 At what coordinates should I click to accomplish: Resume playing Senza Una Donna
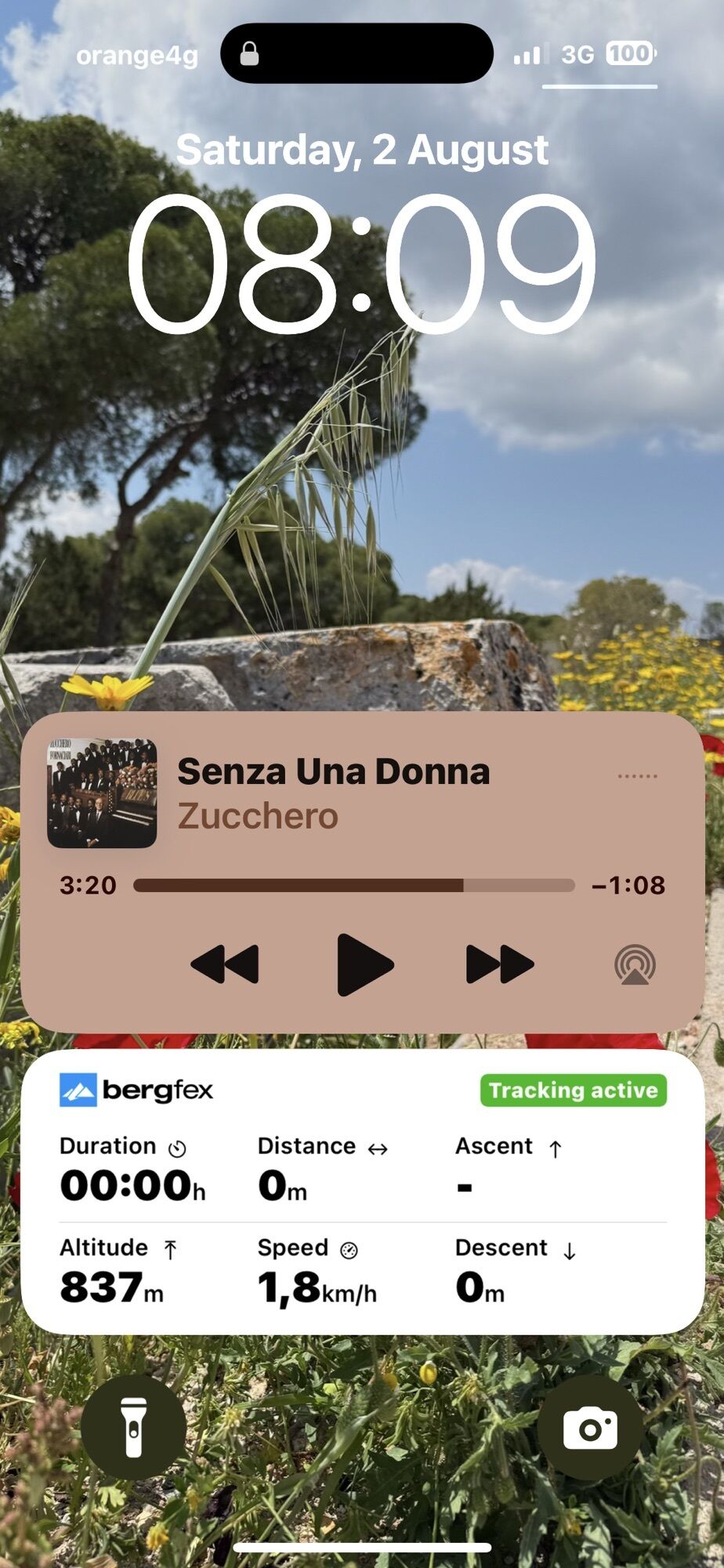[x=364, y=964]
